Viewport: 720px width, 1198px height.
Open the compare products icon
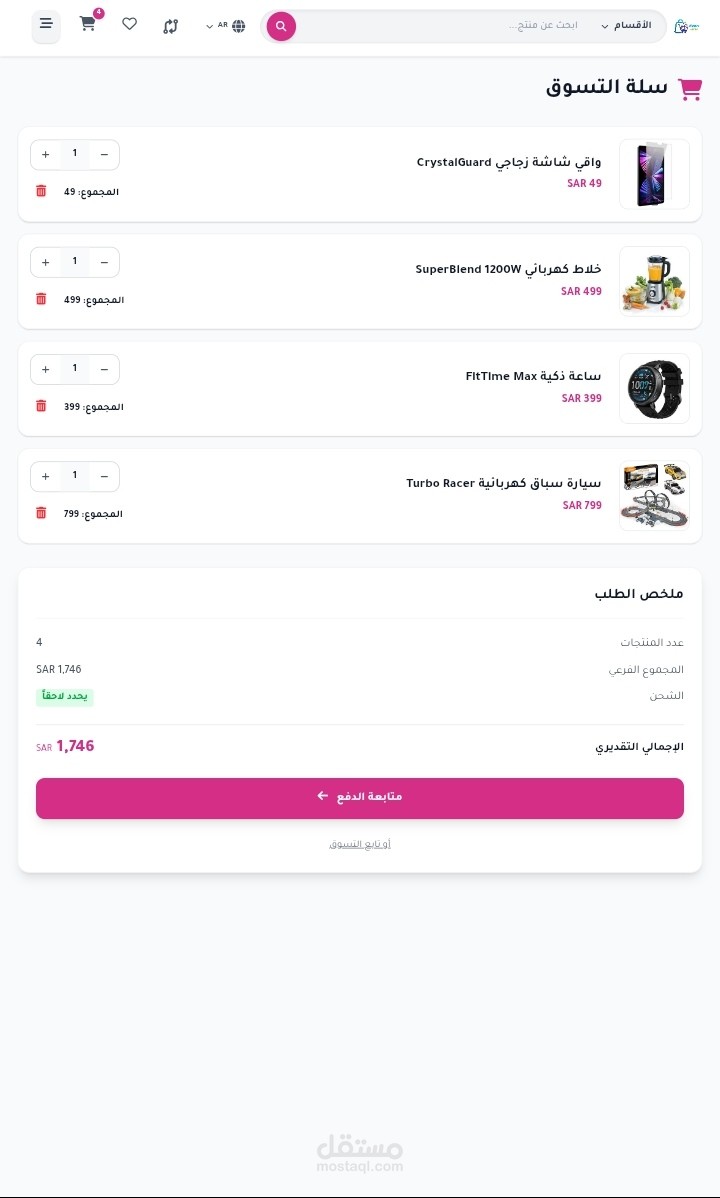pyautogui.click(x=170, y=26)
